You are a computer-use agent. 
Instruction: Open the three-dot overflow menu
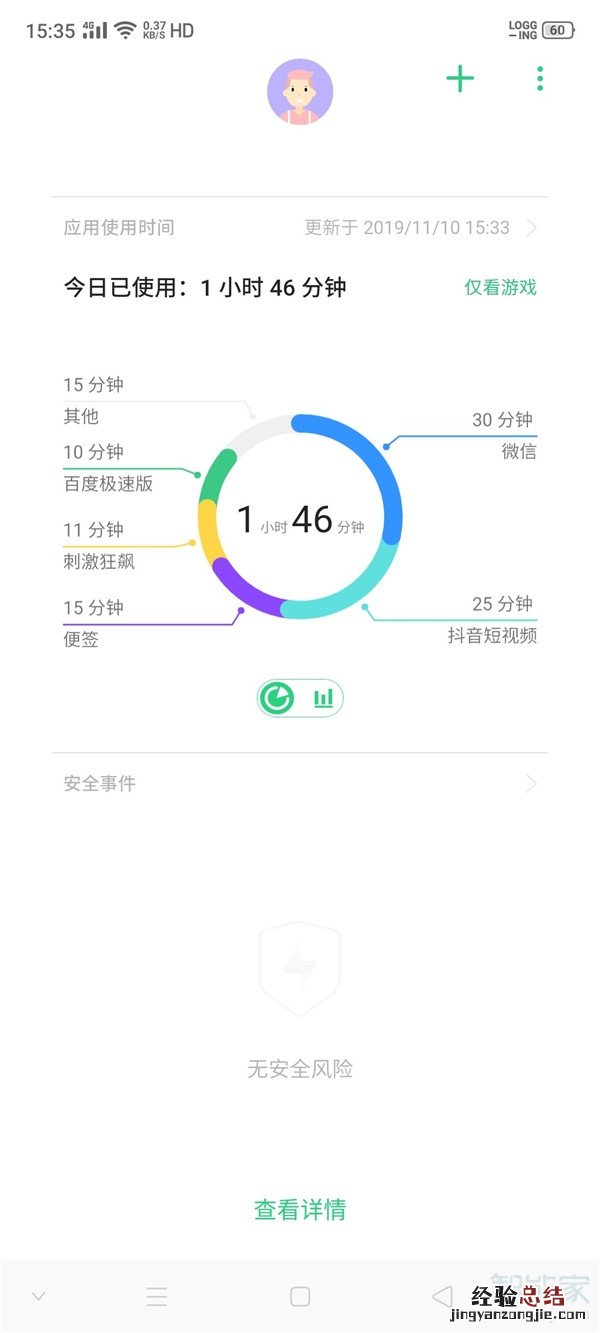click(x=540, y=79)
